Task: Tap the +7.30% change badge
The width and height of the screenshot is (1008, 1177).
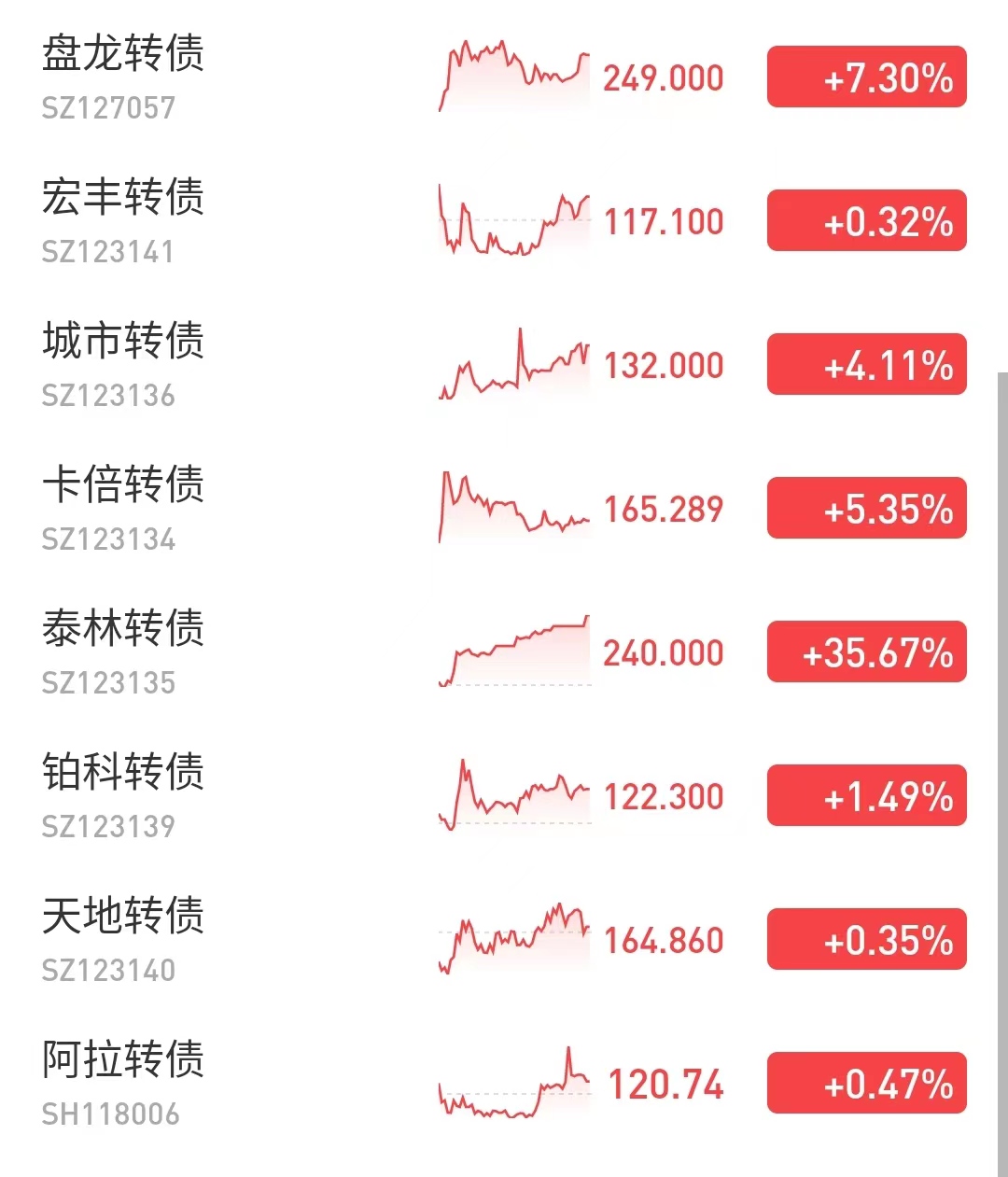Action: [866, 77]
